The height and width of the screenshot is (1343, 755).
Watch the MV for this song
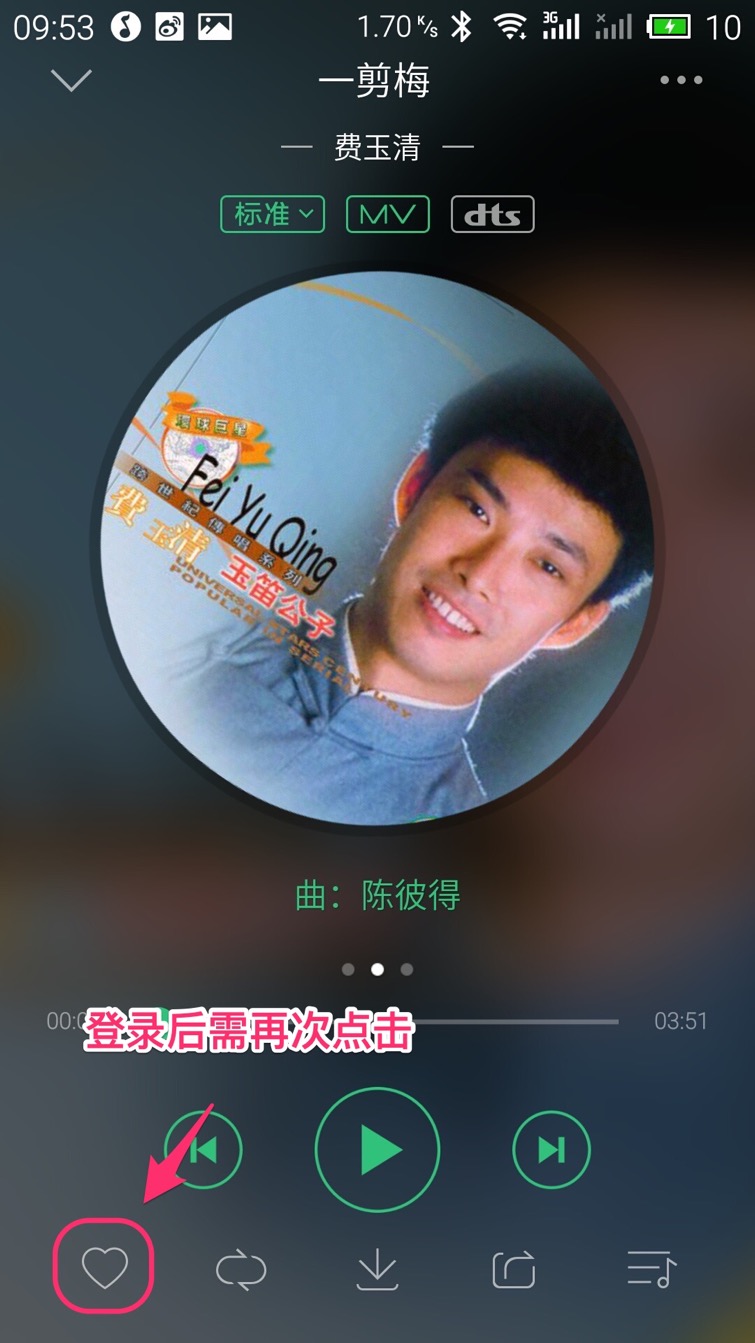pos(388,214)
